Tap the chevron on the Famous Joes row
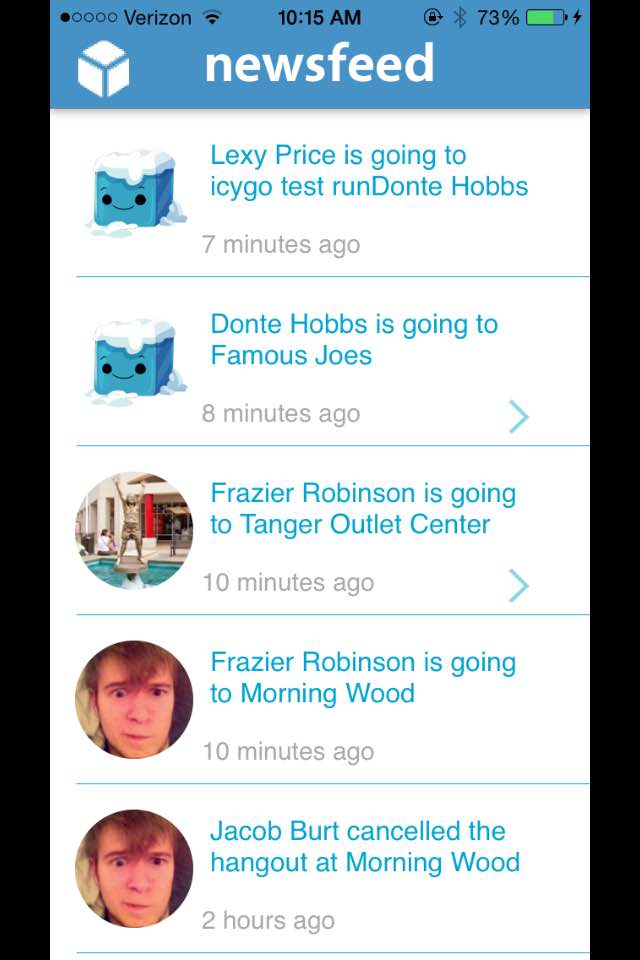The width and height of the screenshot is (640, 960). (518, 416)
